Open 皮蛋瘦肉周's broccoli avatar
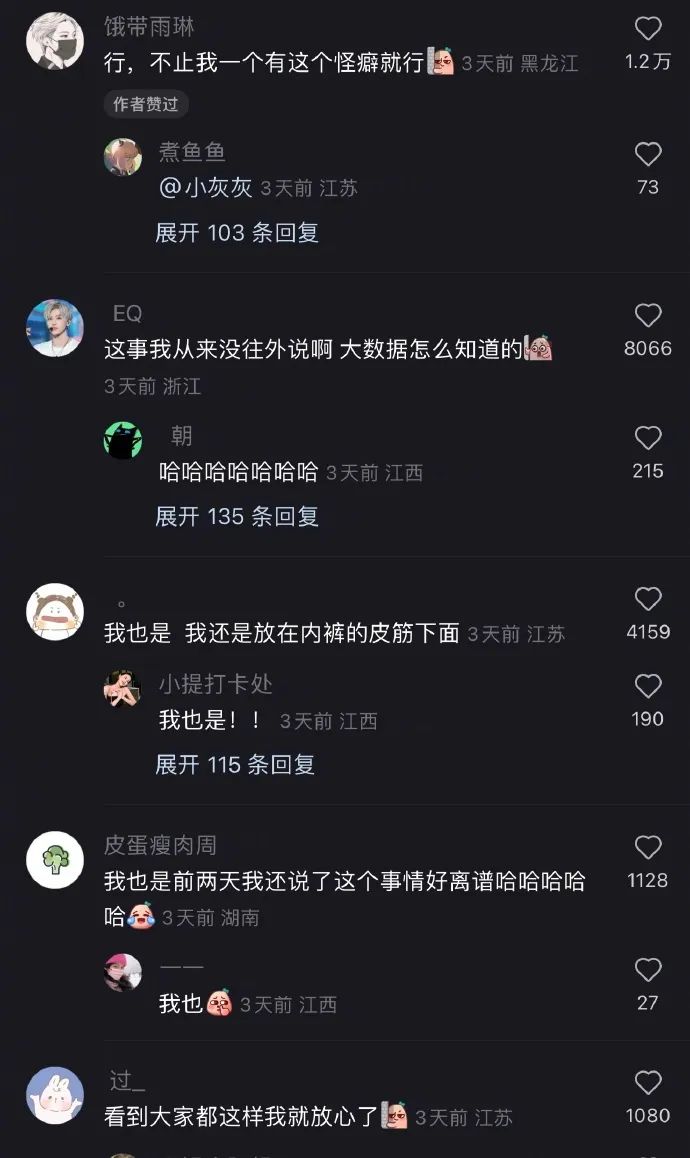This screenshot has height=1158, width=690. [x=54, y=859]
